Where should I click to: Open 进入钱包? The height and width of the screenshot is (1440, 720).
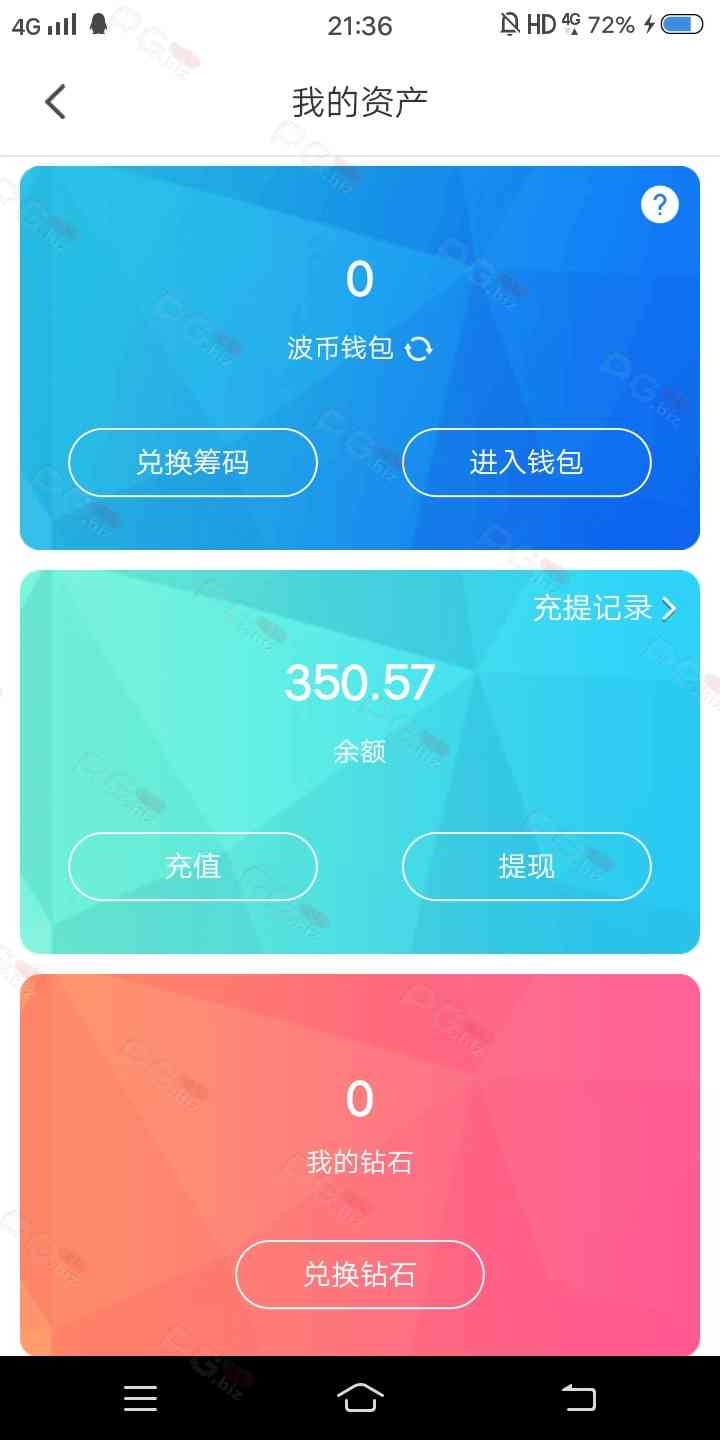[526, 462]
